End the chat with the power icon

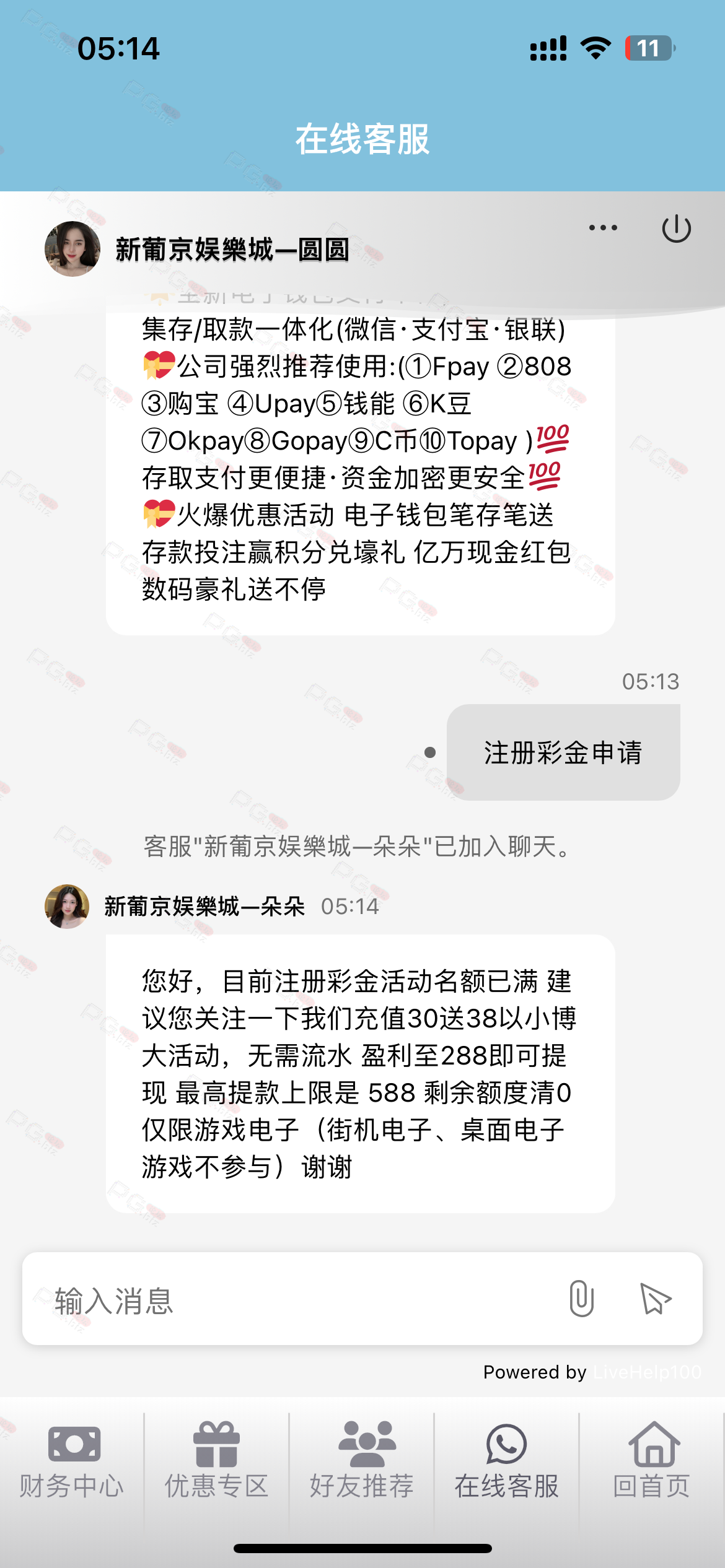(676, 229)
